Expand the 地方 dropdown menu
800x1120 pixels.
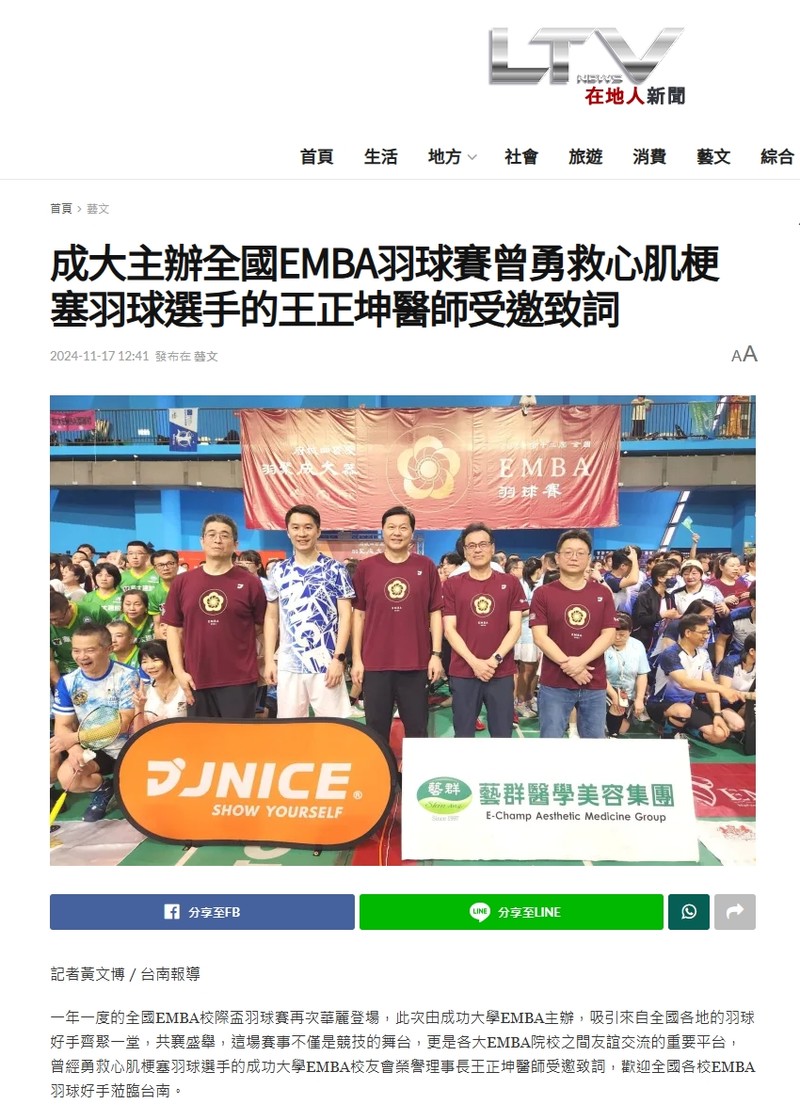[452, 157]
